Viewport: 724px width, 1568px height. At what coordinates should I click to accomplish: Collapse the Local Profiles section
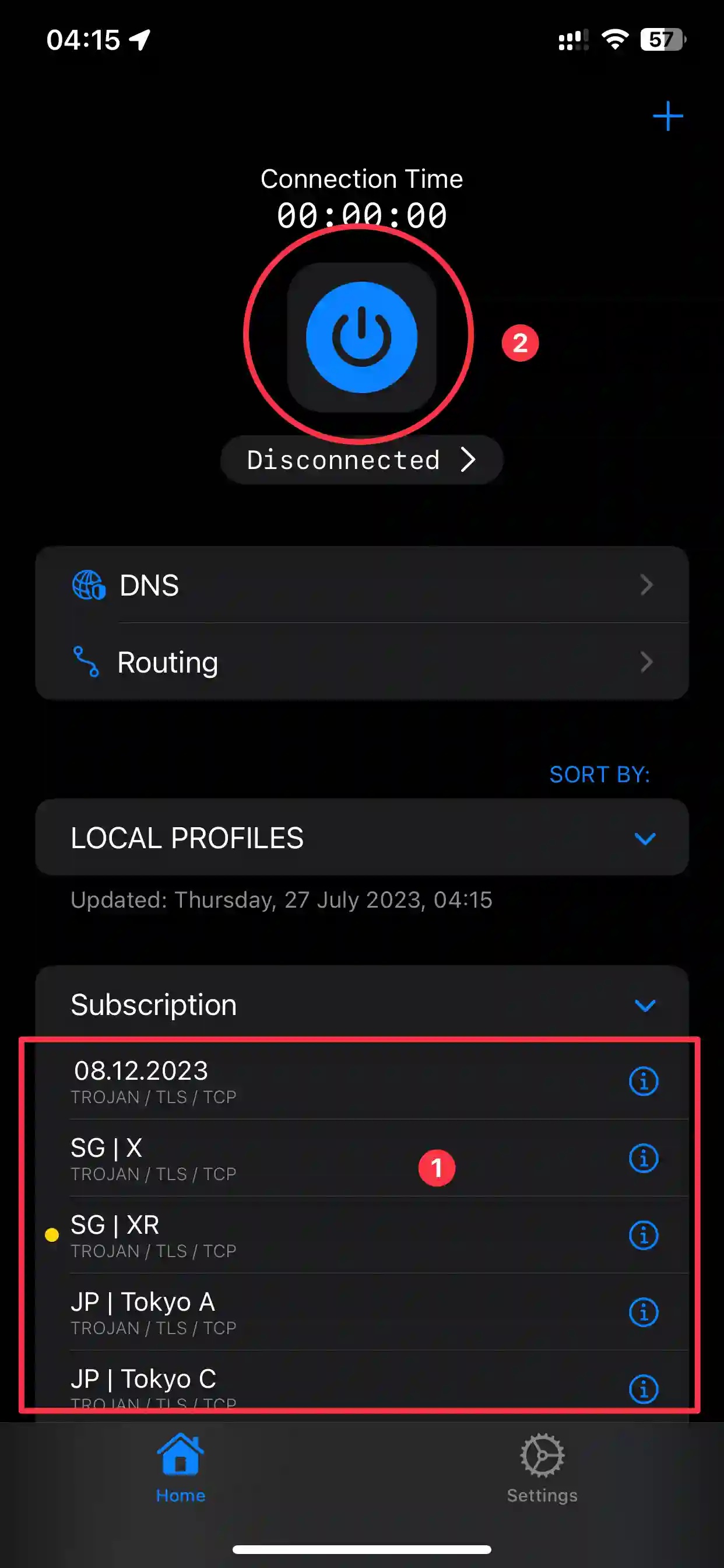[x=644, y=838]
